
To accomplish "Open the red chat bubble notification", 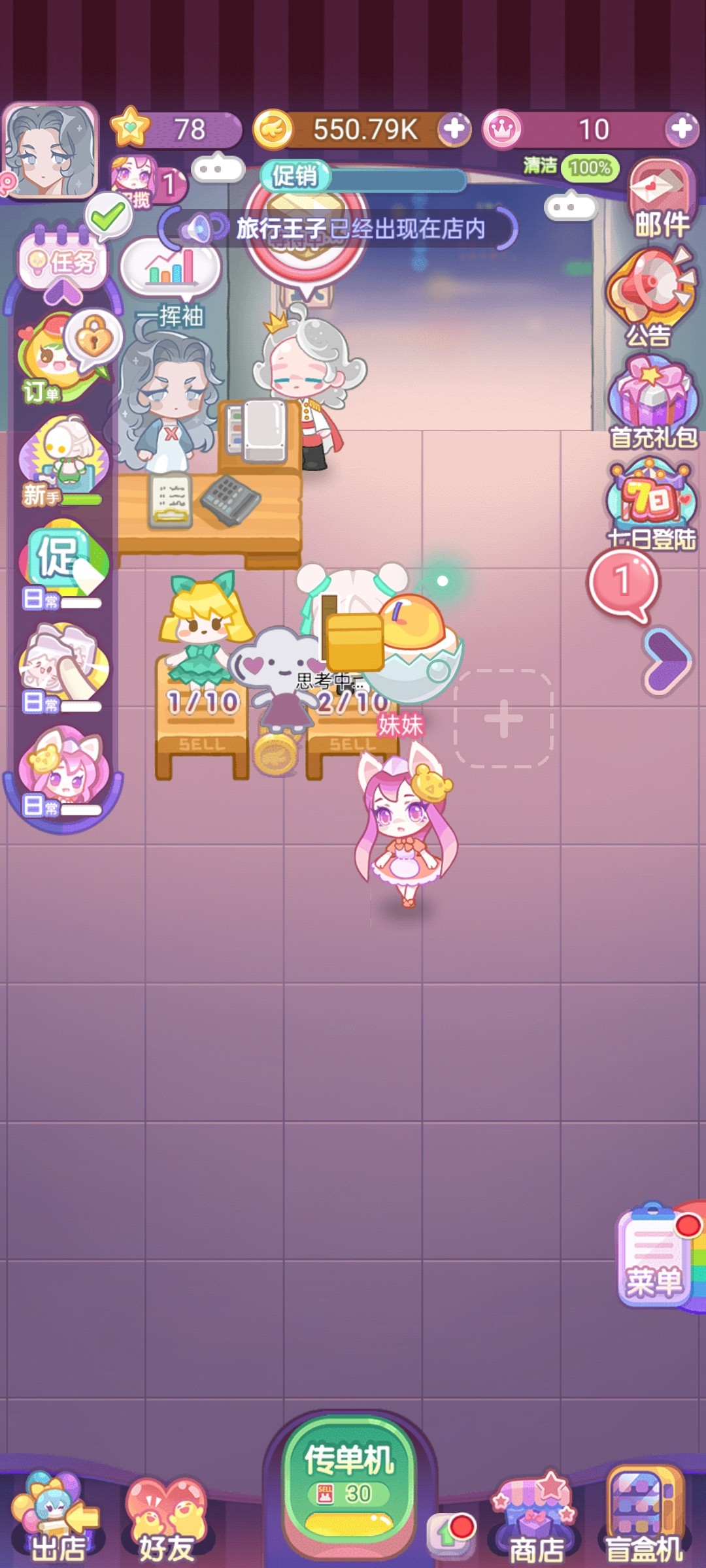I will point(624,583).
